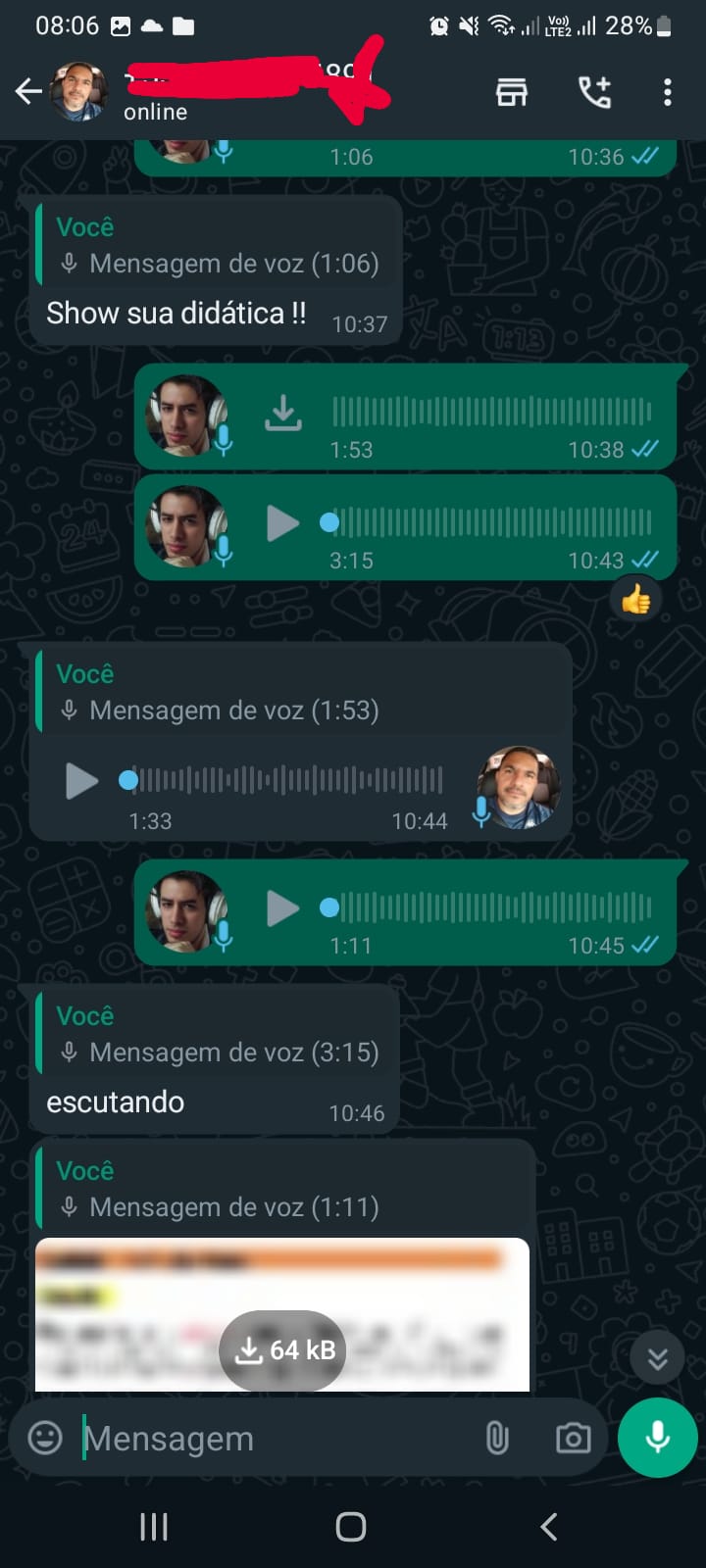Play the 3:15 voice message sent at 10:43
This screenshot has width=706, height=1568.
(283, 523)
